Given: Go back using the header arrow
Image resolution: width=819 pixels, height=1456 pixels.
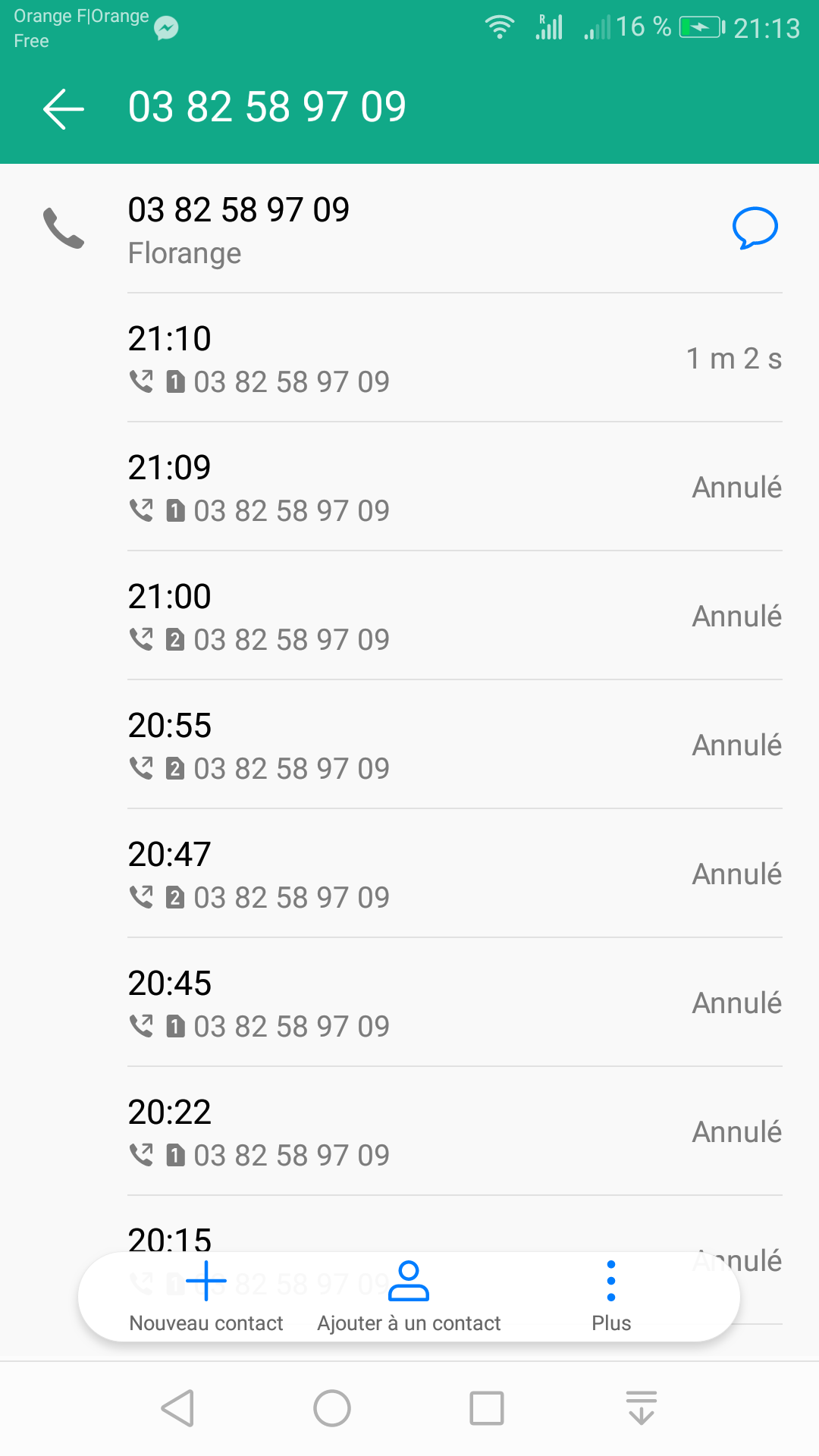Looking at the screenshot, I should pos(64,108).
